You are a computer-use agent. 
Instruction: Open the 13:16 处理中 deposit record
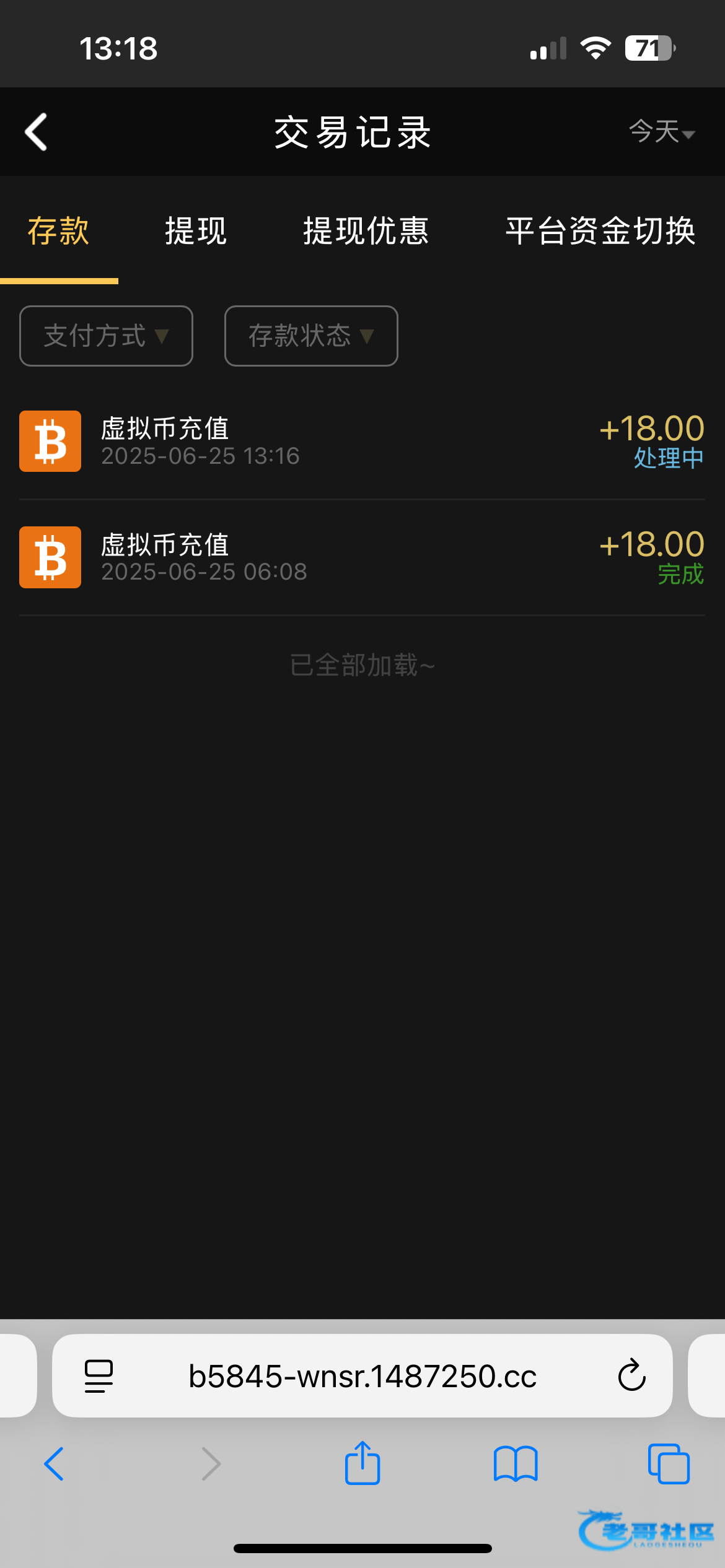pos(362,441)
